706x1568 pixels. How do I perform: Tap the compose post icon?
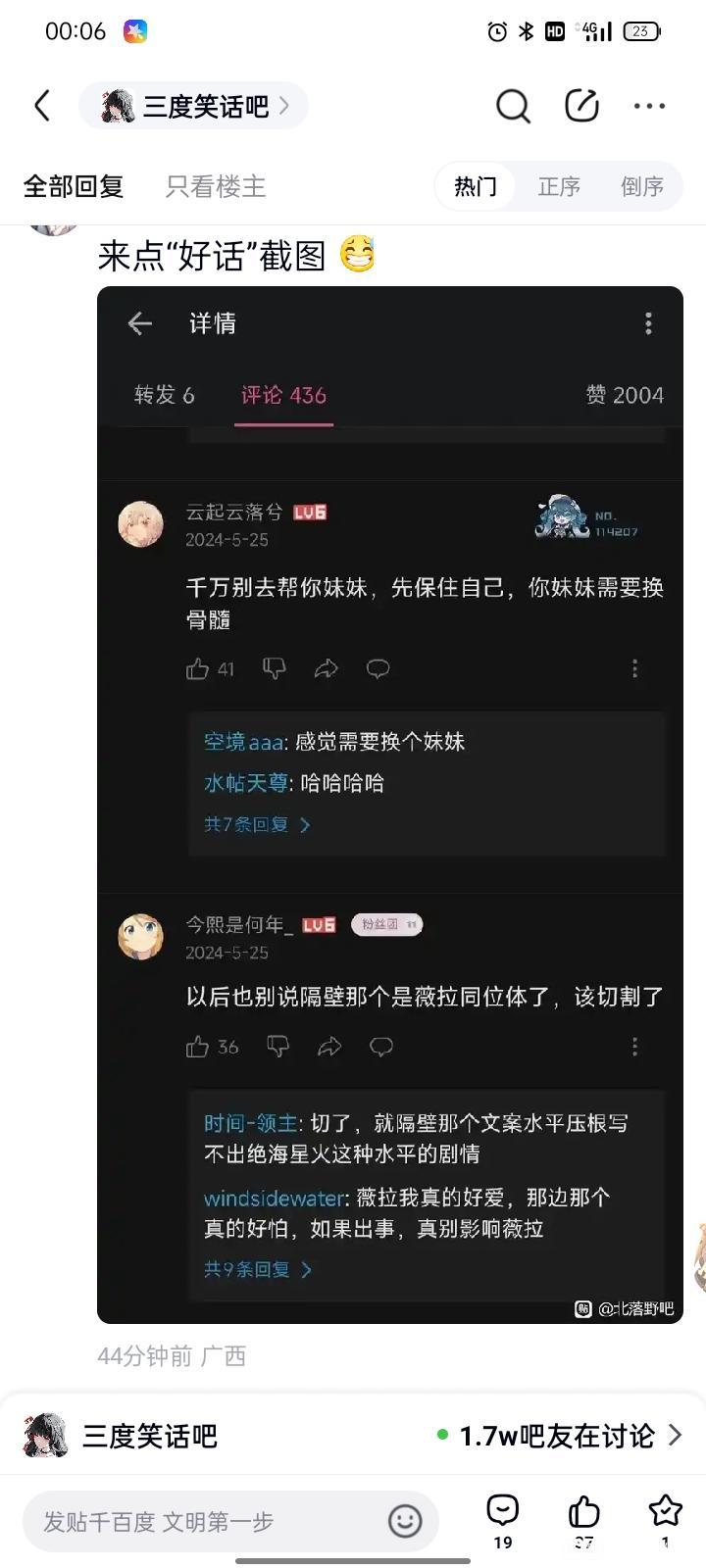tap(581, 106)
